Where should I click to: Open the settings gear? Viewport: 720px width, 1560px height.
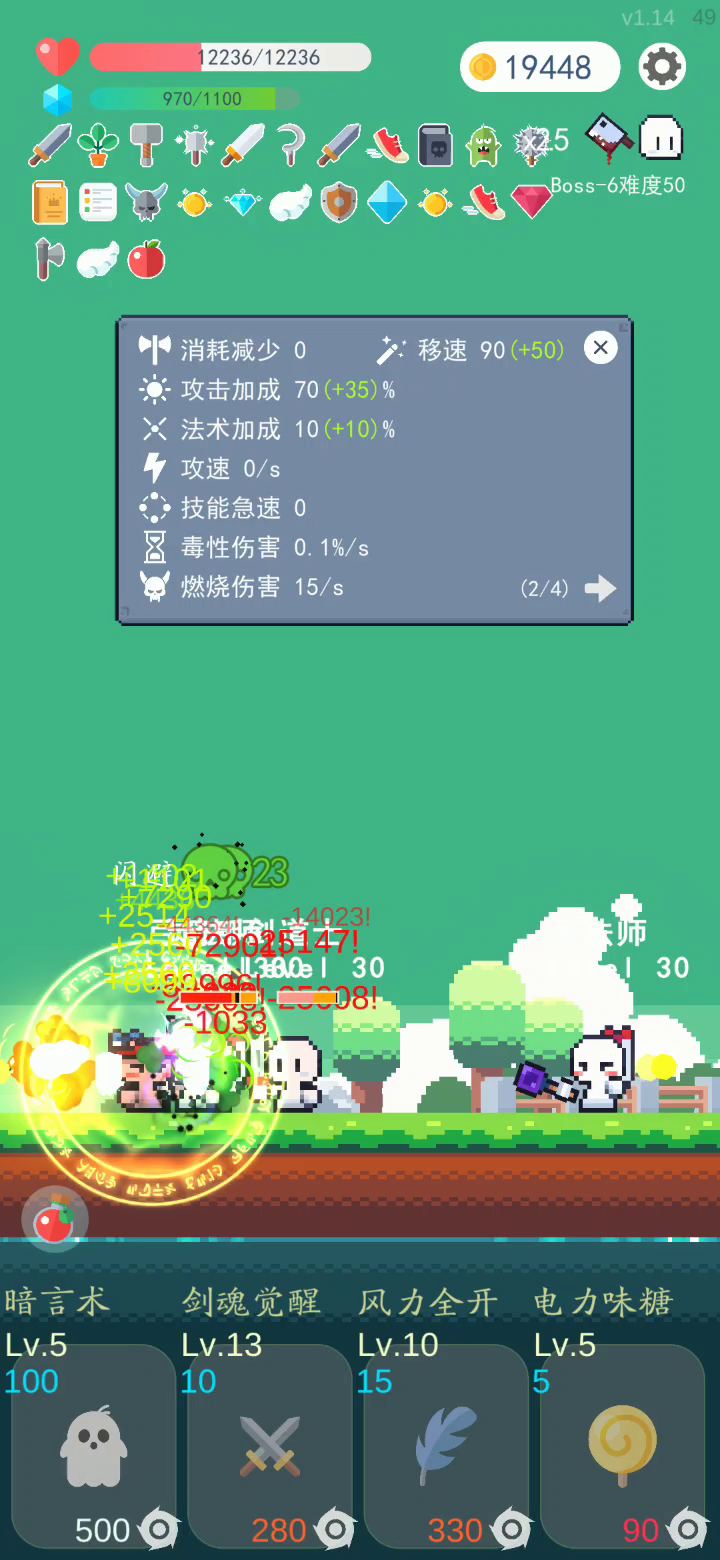(x=662, y=67)
